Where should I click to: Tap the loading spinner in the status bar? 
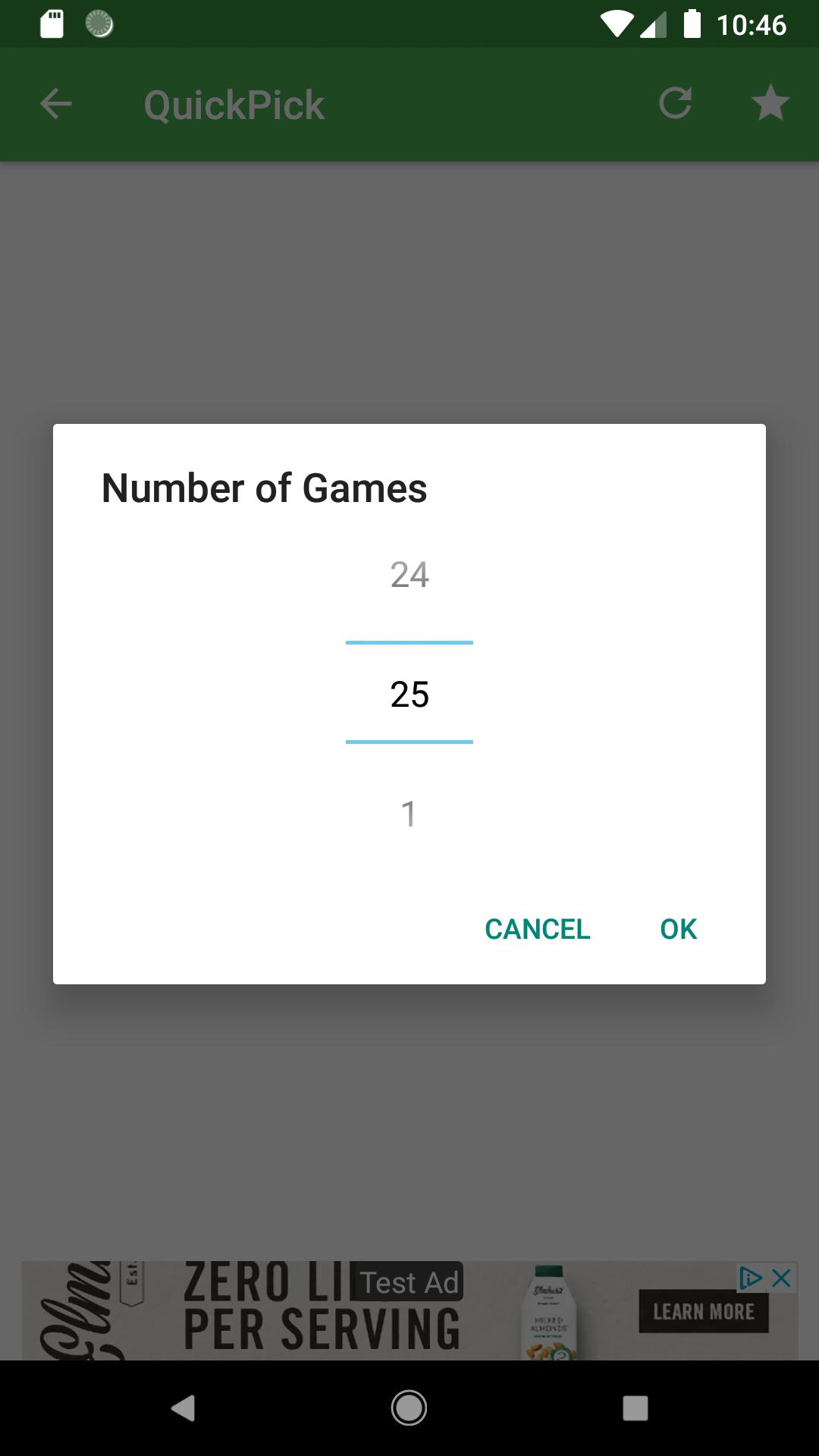tap(99, 25)
